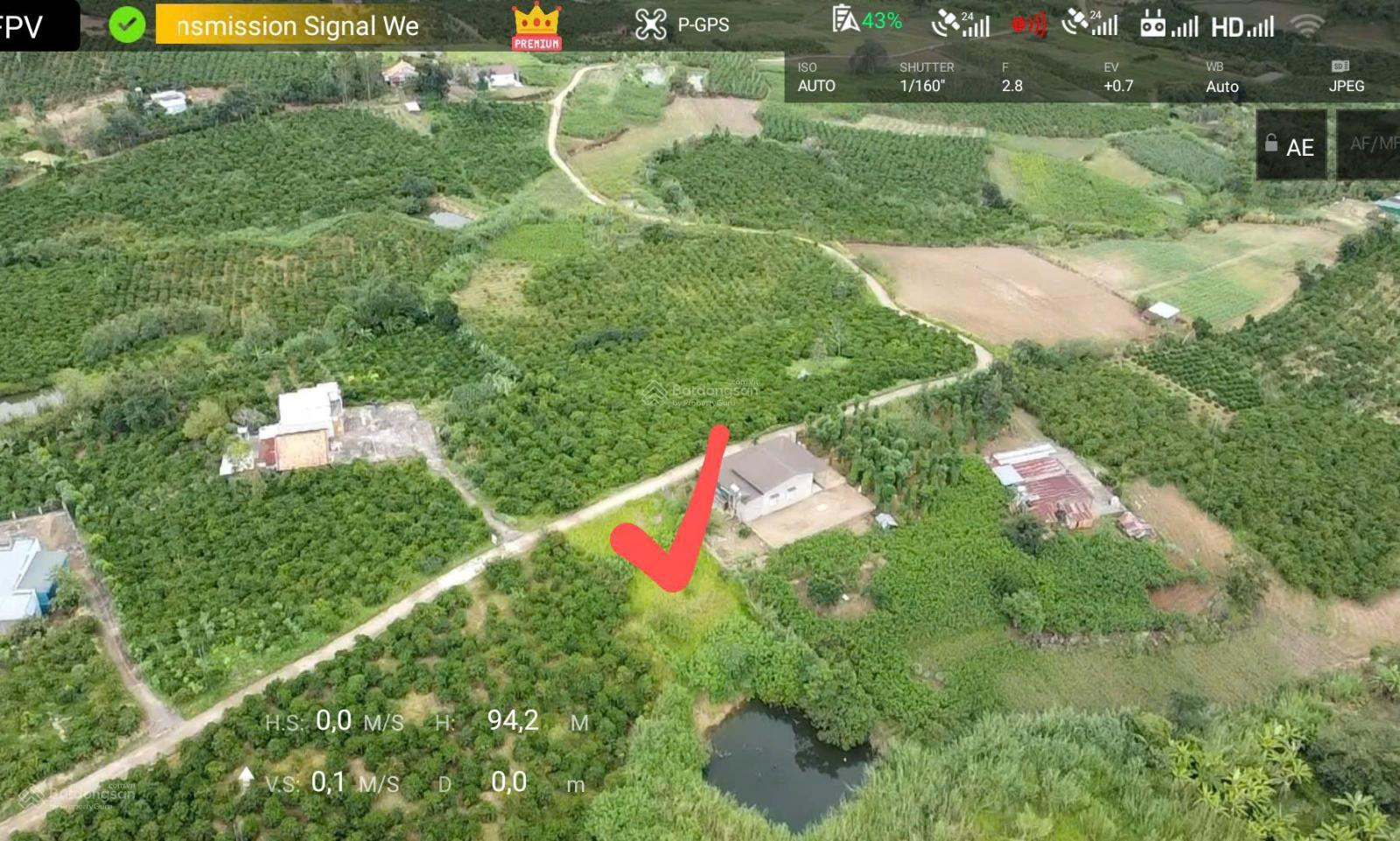The width and height of the screenshot is (1400, 841).
Task: Tap the AE exposure lock button
Action: pos(1291,146)
